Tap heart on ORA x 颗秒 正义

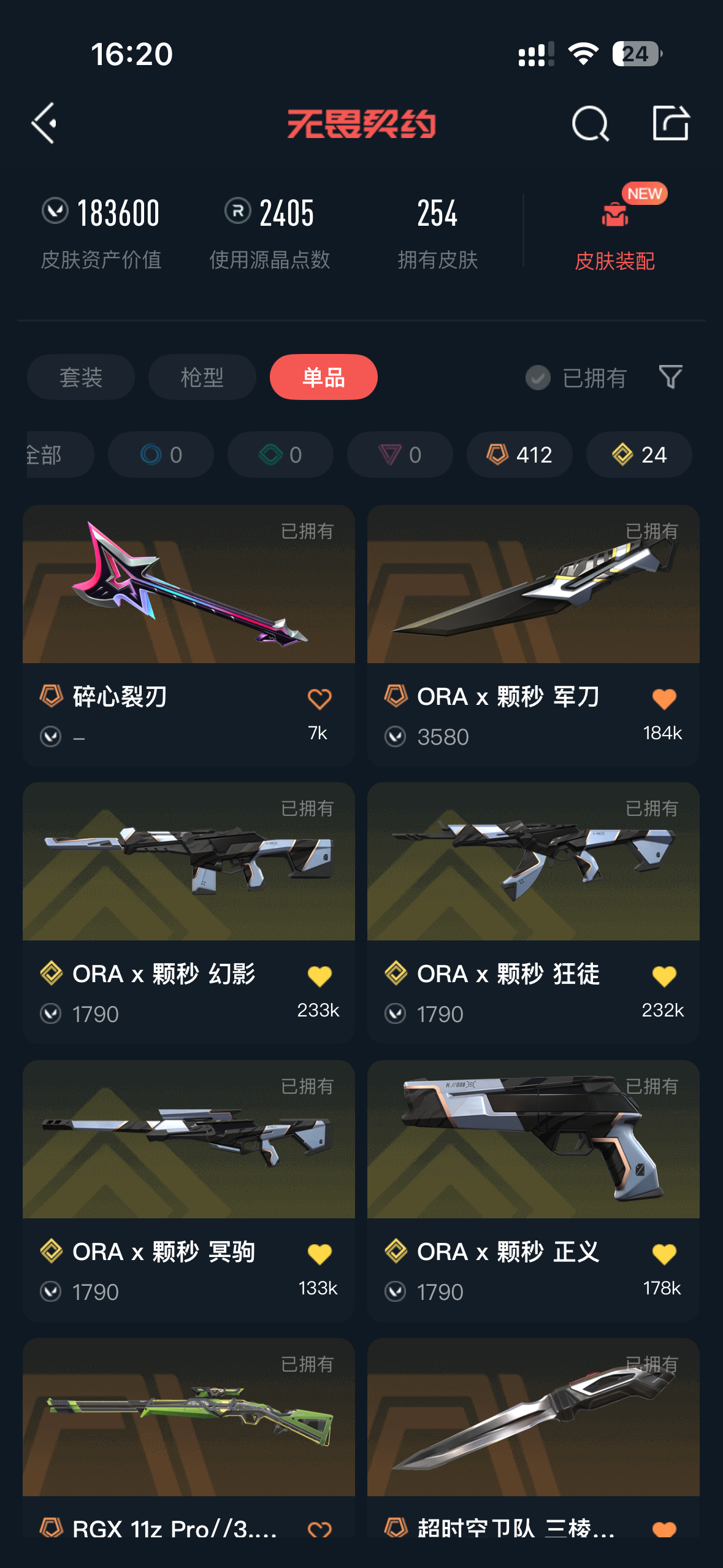click(x=664, y=1254)
